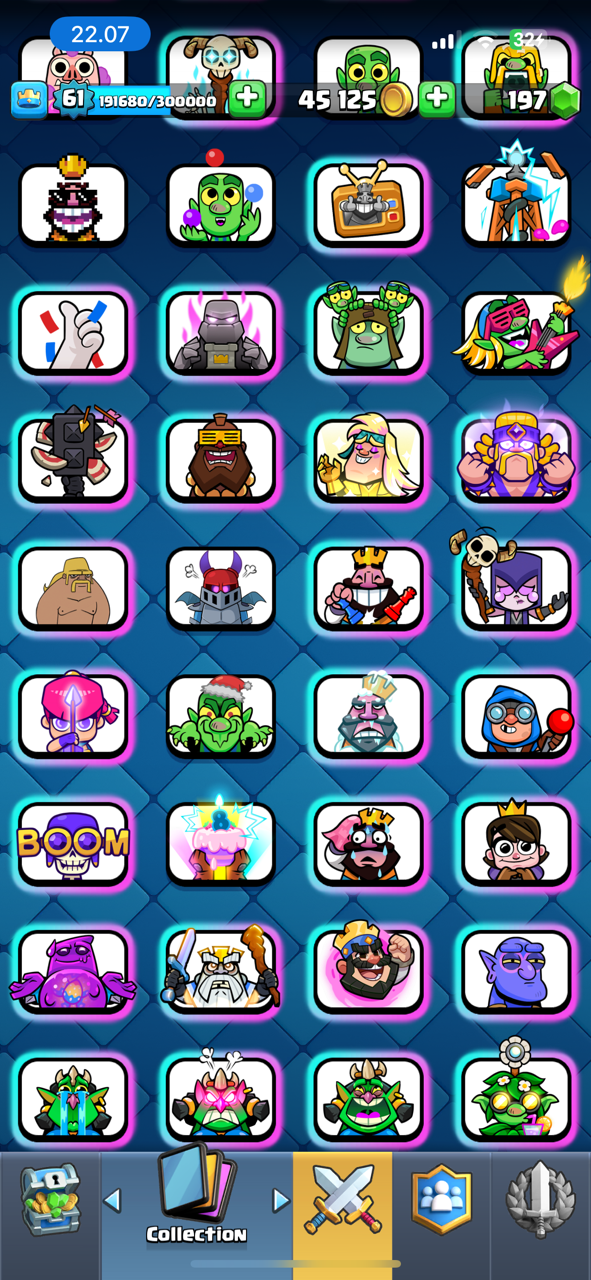Viewport: 591px width, 1280px height.
Task: Open the Clan social tab
Action: click(441, 1200)
